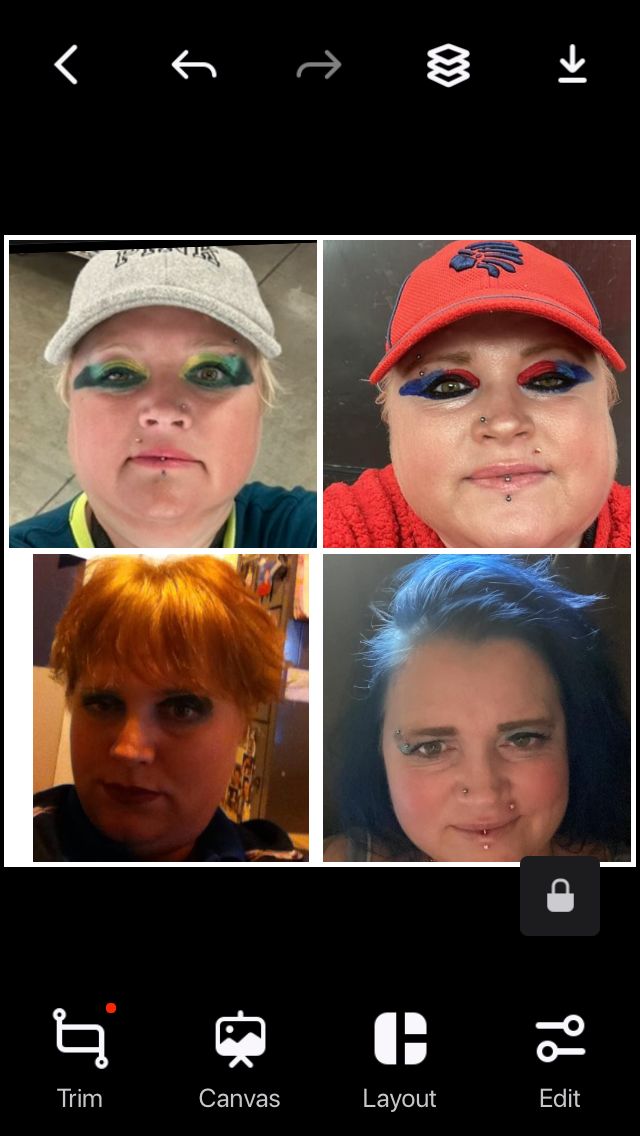
Task: Select the orange hair photo in the collage
Action: pos(171,708)
